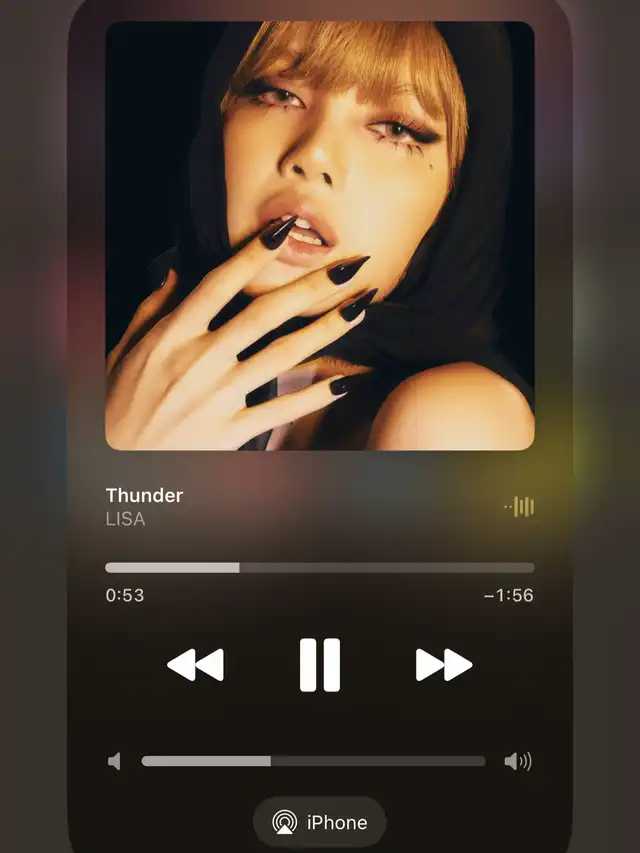The image size is (640, 853).
Task: Tap the volume slider to adjust loudness
Action: [x=313, y=761]
